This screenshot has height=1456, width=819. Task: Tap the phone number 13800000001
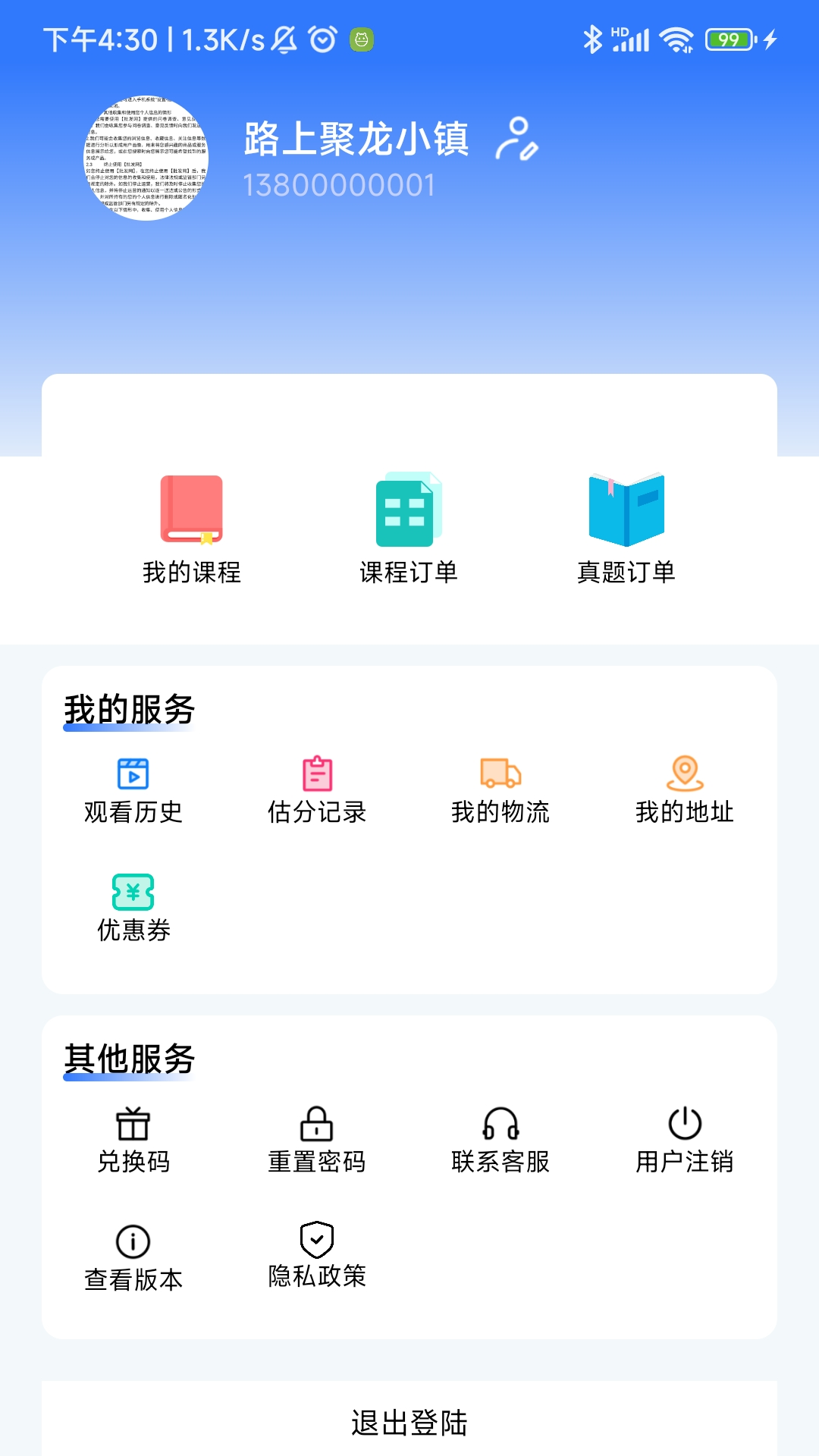tap(340, 182)
